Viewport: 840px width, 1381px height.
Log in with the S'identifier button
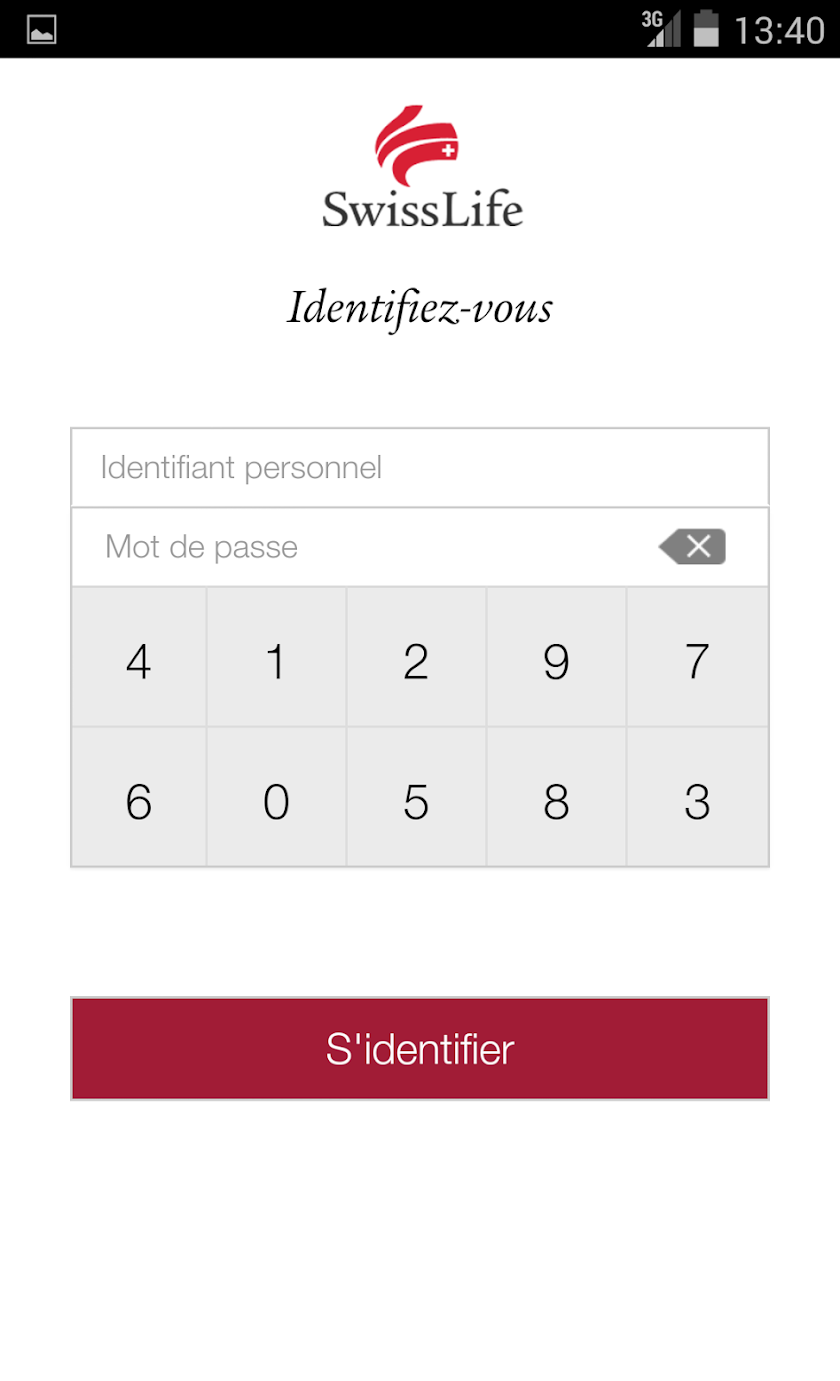click(x=420, y=1048)
